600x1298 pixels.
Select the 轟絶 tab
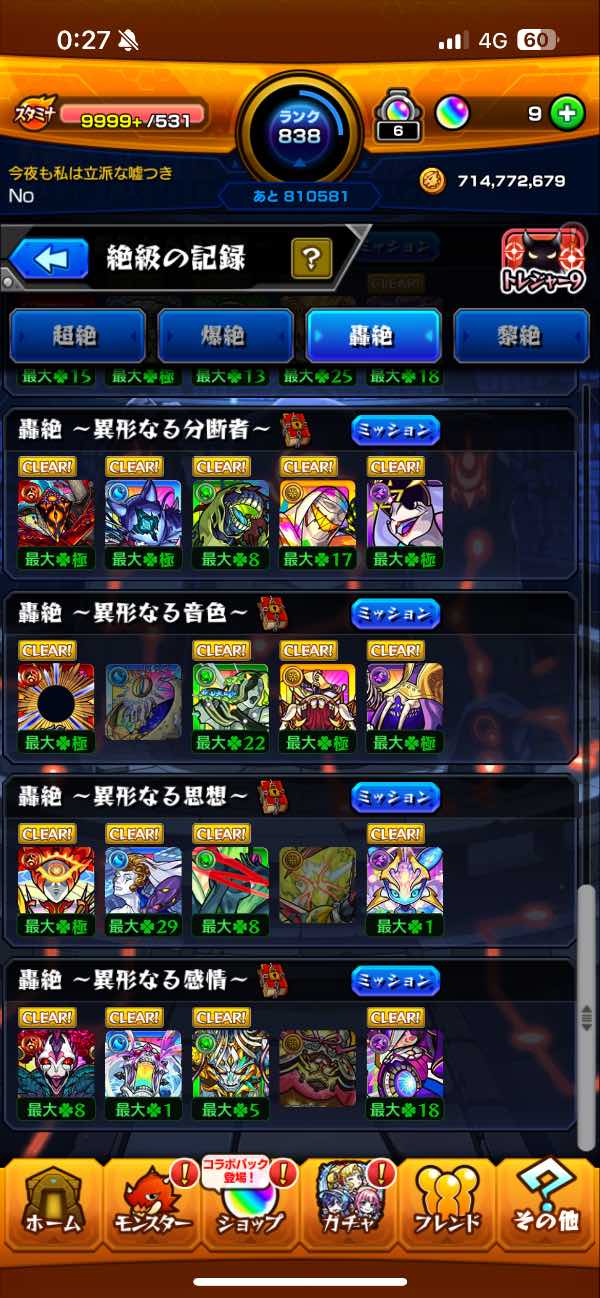pyautogui.click(x=373, y=336)
